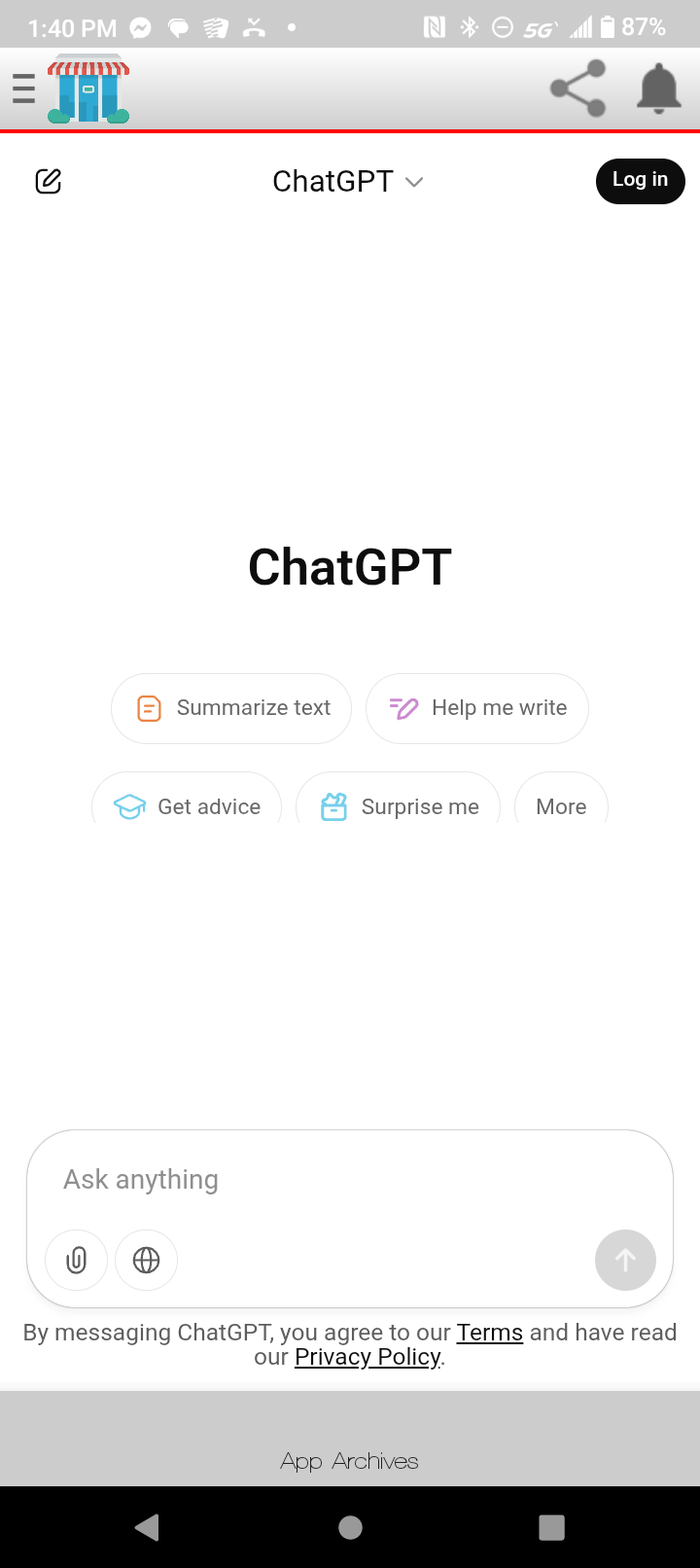Image resolution: width=700 pixels, height=1568 pixels.
Task: Tap the share icon in top bar
Action: click(578, 89)
